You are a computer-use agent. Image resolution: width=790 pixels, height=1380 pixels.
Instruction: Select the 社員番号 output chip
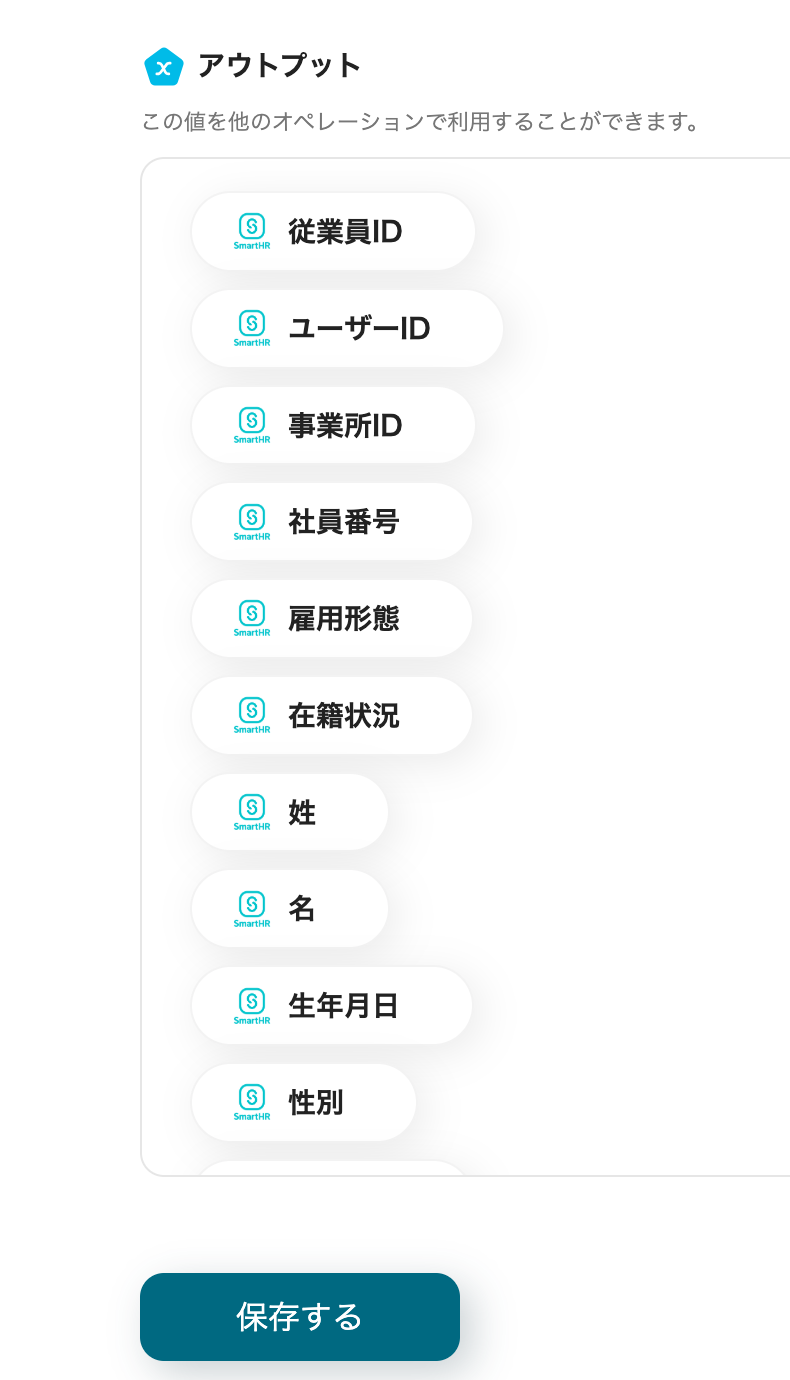[331, 521]
